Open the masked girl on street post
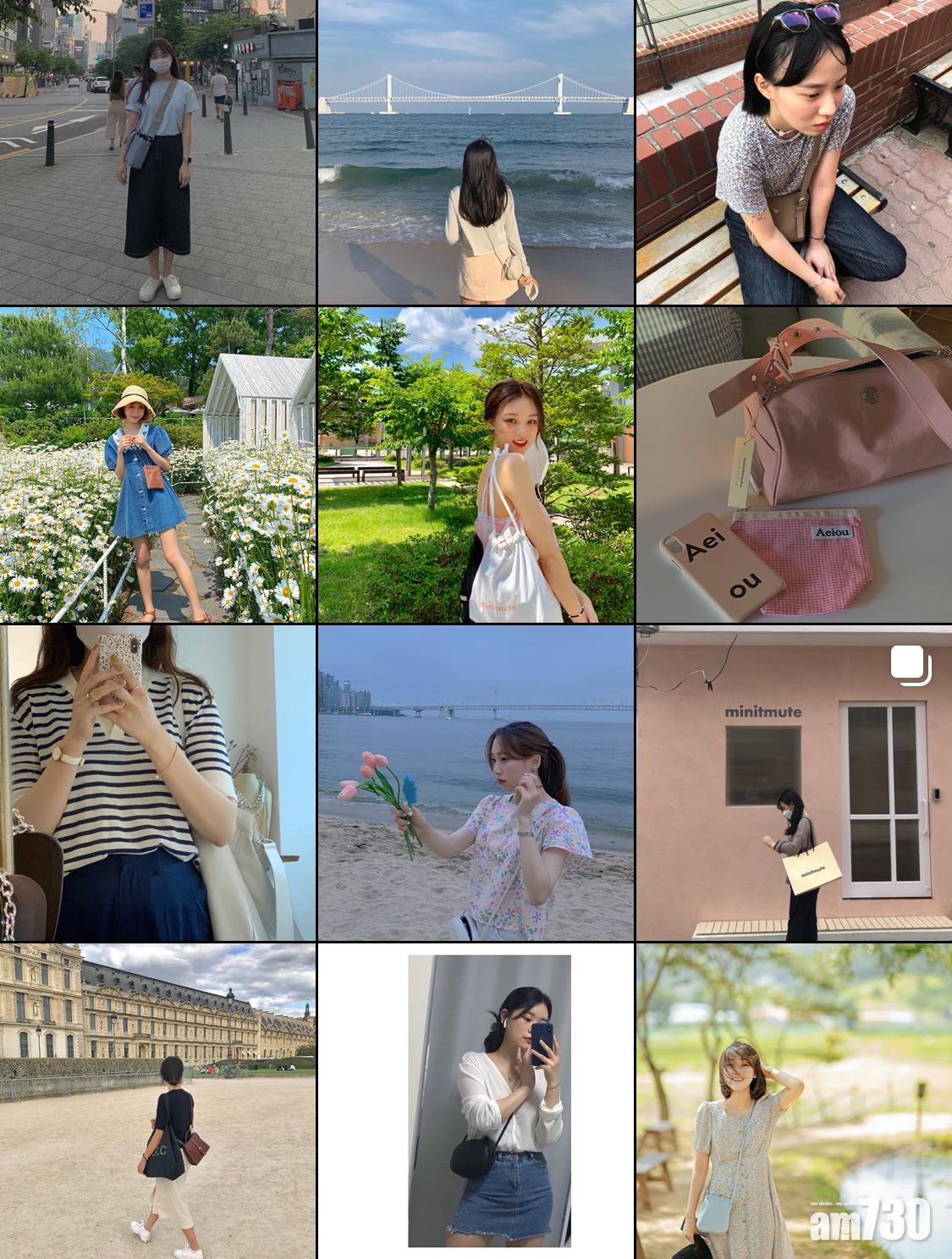Viewport: 952px width, 1259px height. 157,152
